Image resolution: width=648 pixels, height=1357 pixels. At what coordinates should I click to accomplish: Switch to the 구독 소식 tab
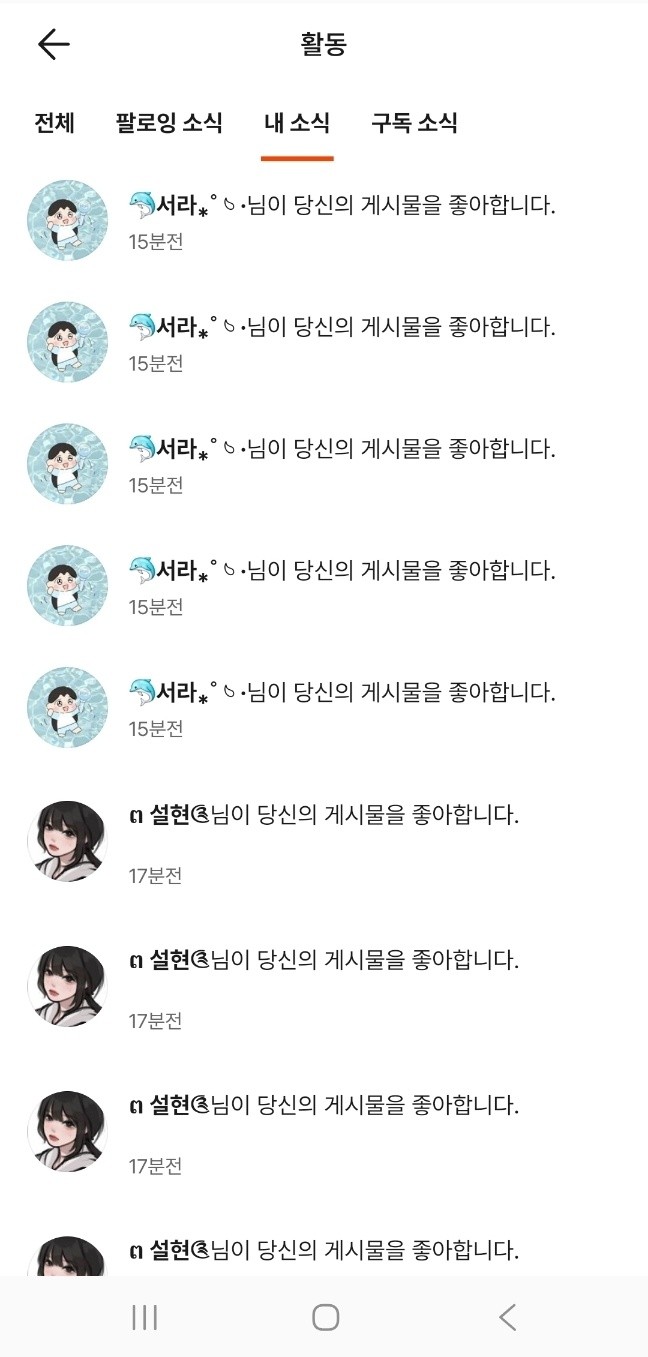pos(414,123)
